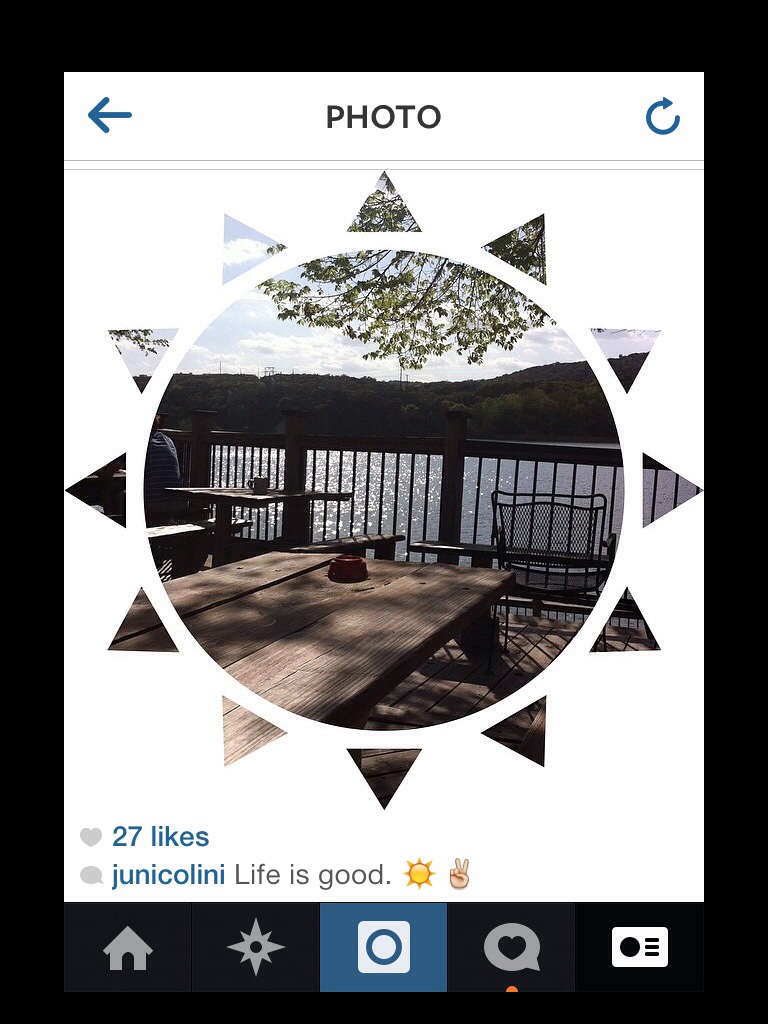Open the activity news tab

(511, 947)
